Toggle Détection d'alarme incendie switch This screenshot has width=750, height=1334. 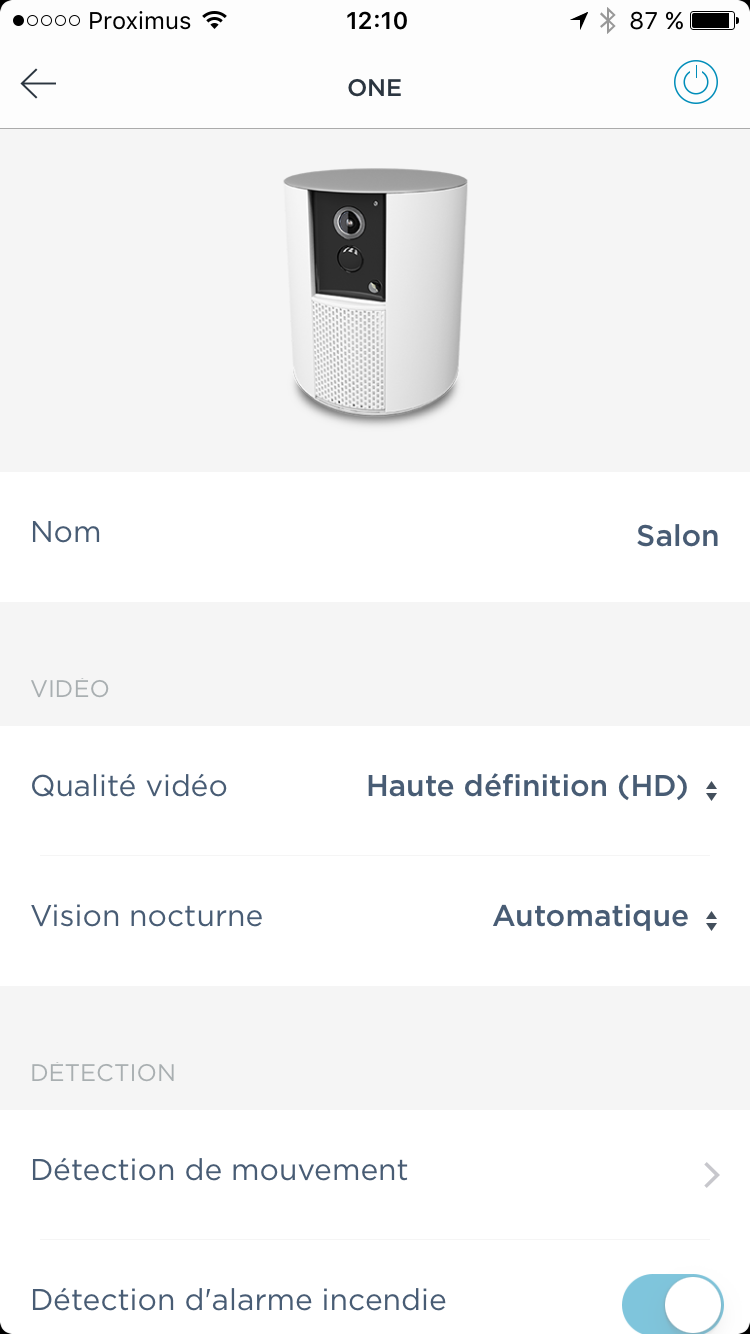point(672,1303)
